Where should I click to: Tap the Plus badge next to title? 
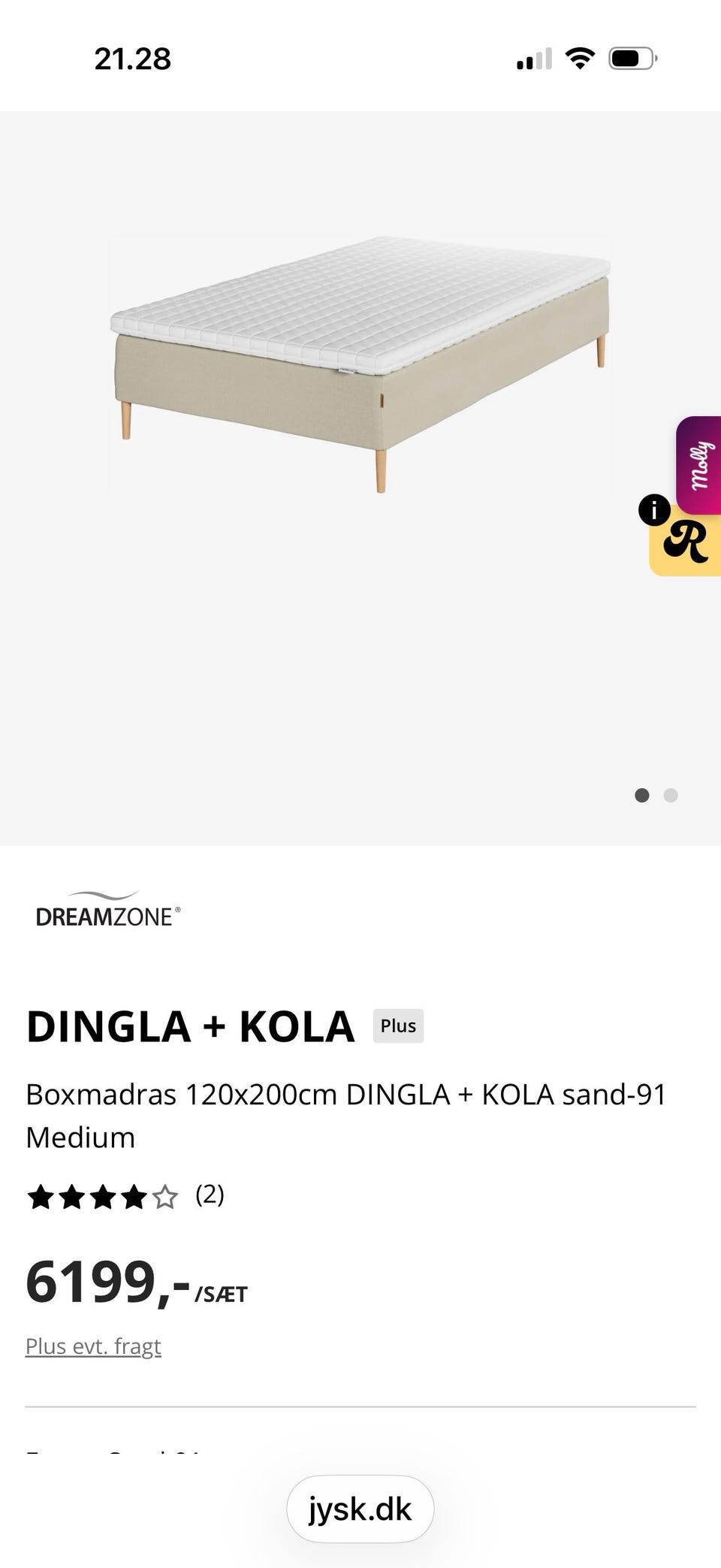tap(398, 1026)
